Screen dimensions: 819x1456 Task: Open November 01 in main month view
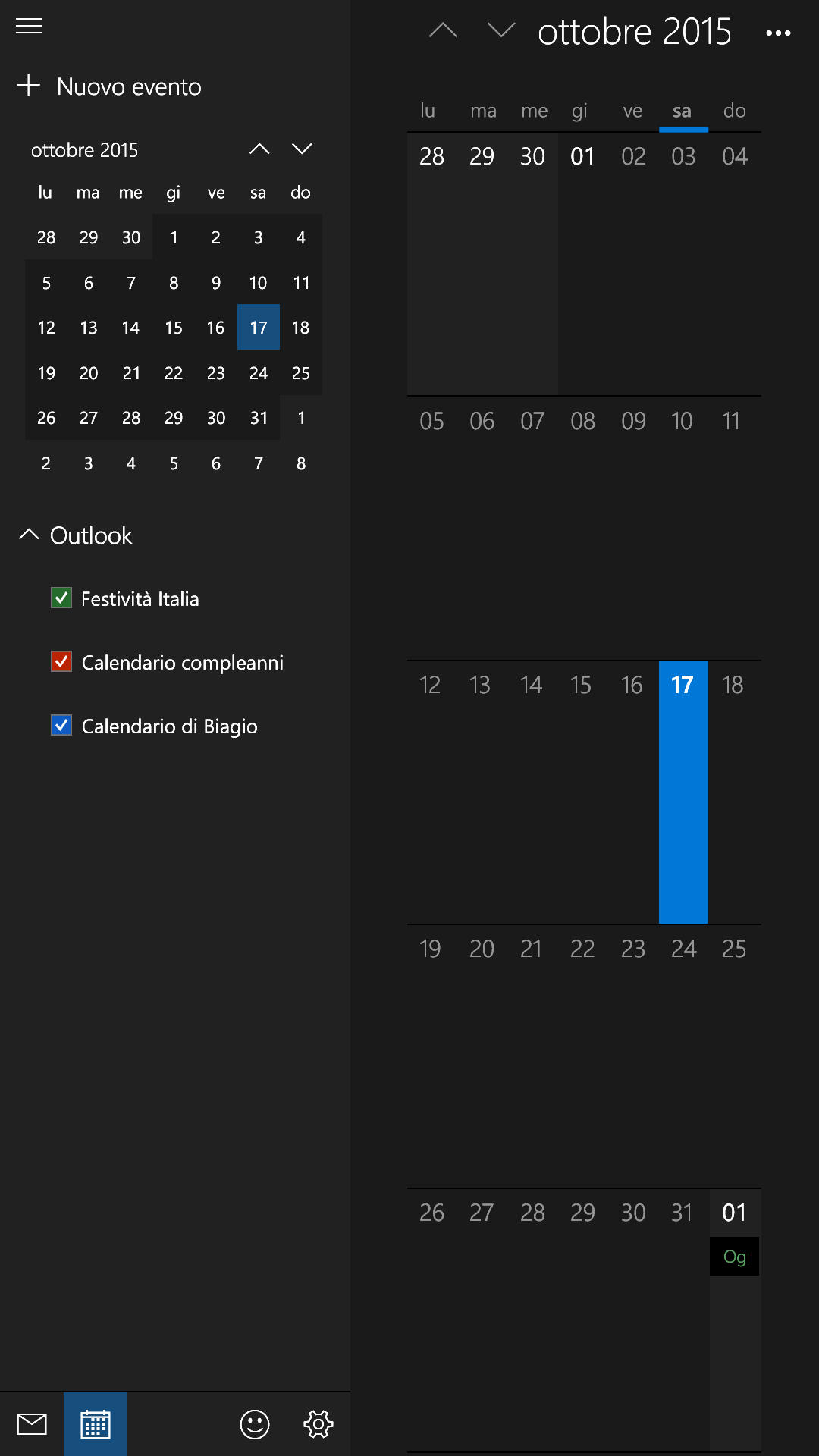735,1320
